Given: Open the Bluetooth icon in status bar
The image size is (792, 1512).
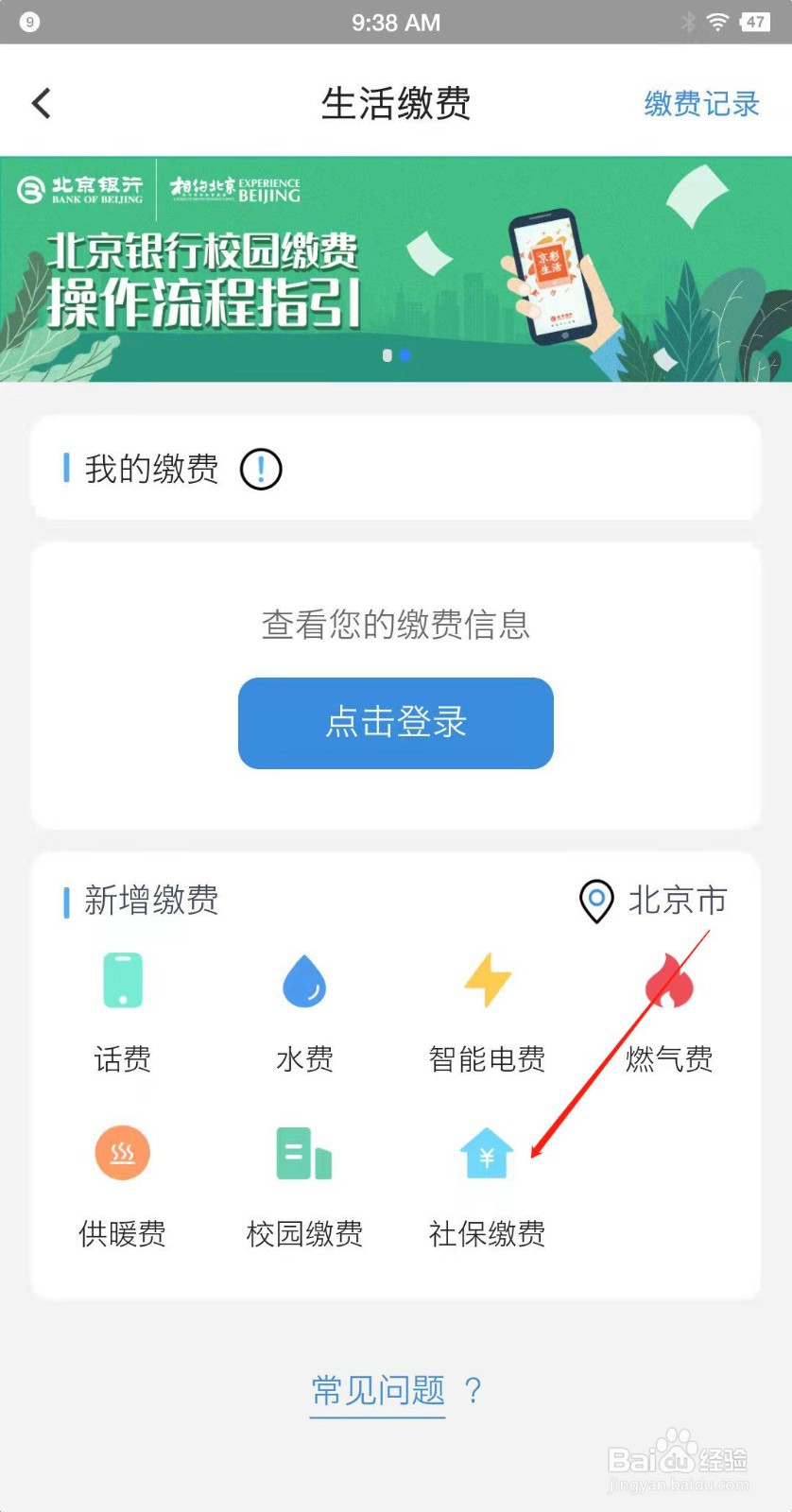Looking at the screenshot, I should pos(687,22).
